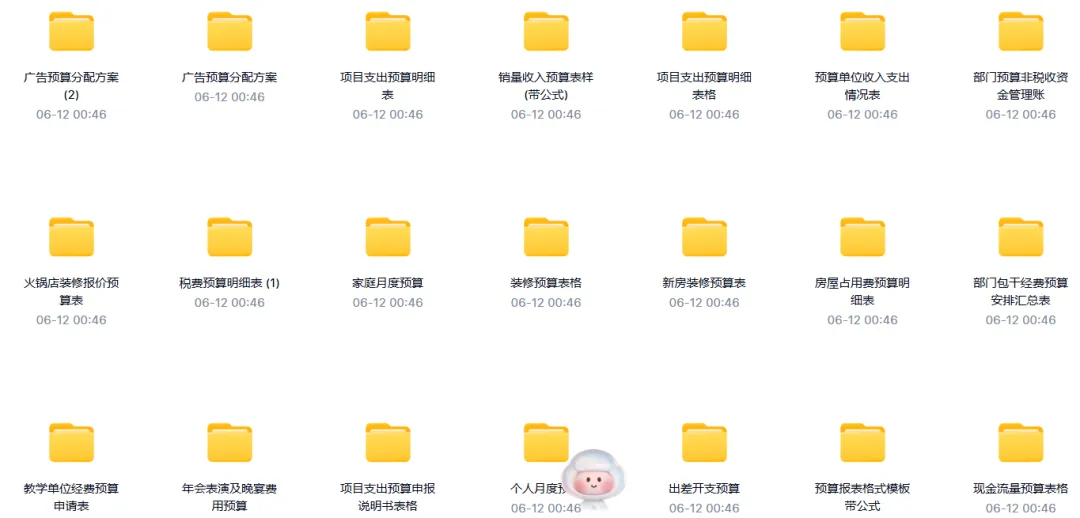Open the 年会表演及晚宴费用预算 folder

point(229,443)
